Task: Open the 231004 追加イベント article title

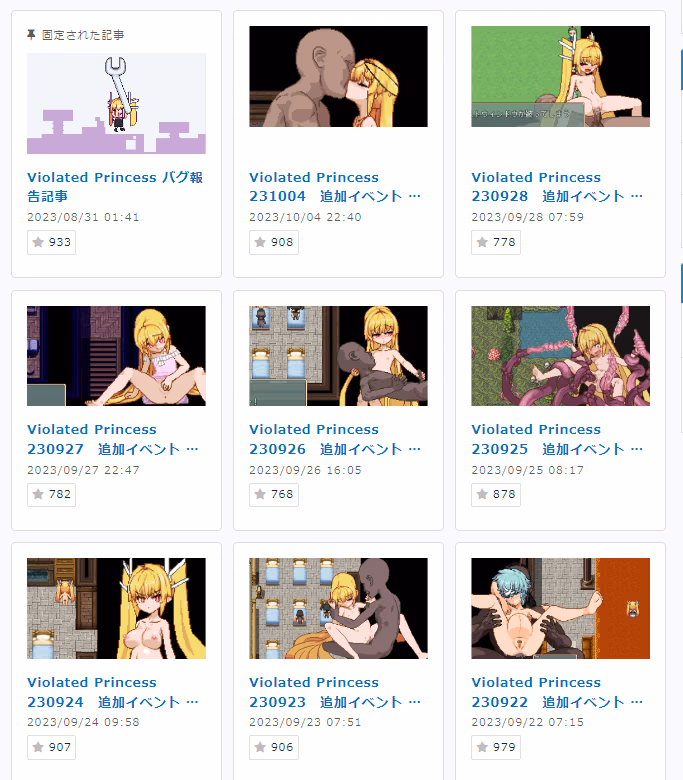Action: (x=334, y=187)
